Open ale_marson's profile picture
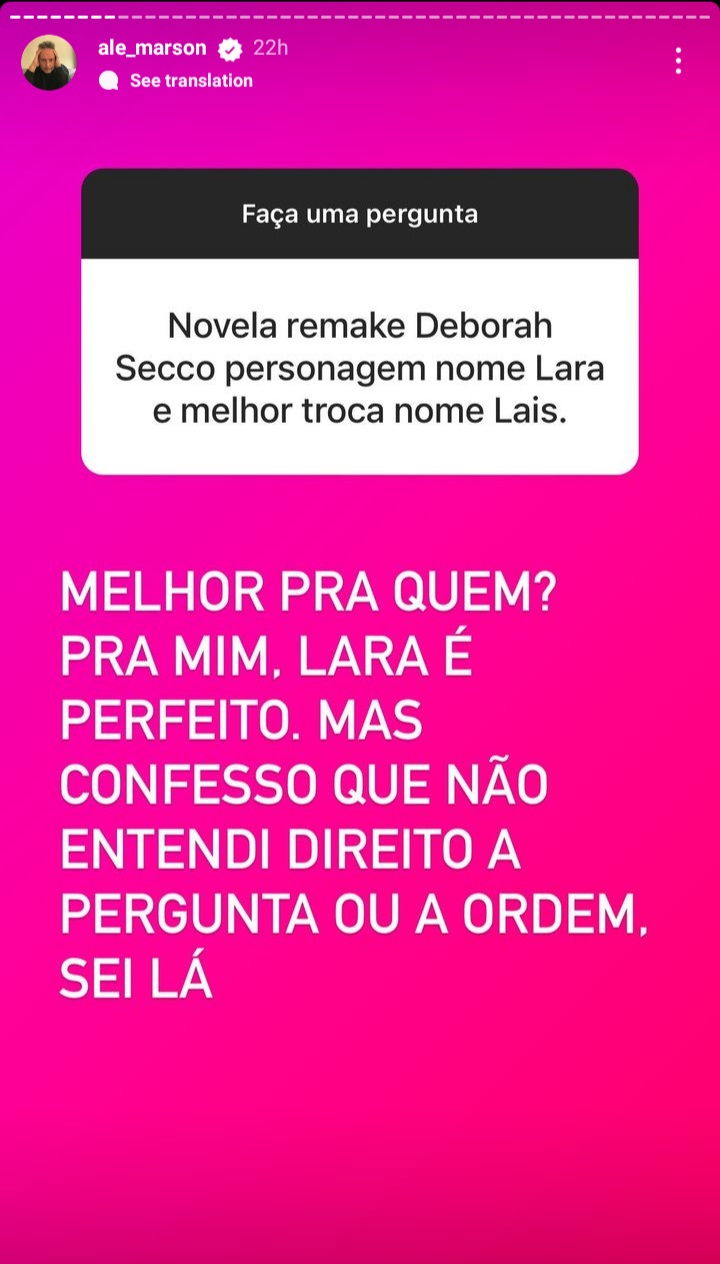The width and height of the screenshot is (720, 1264). [48, 62]
